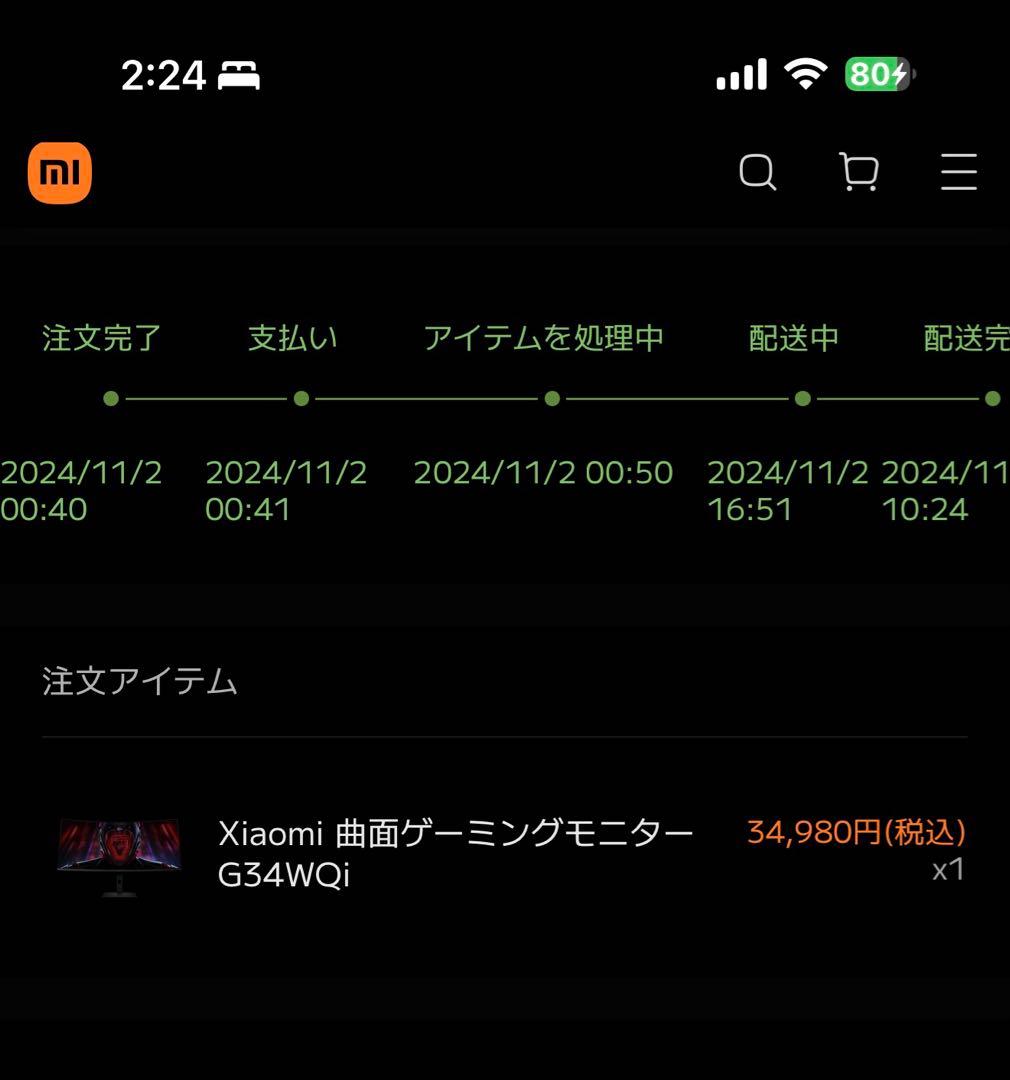This screenshot has width=1010, height=1080.
Task: Tap the cellular signal bars icon
Action: click(740, 73)
